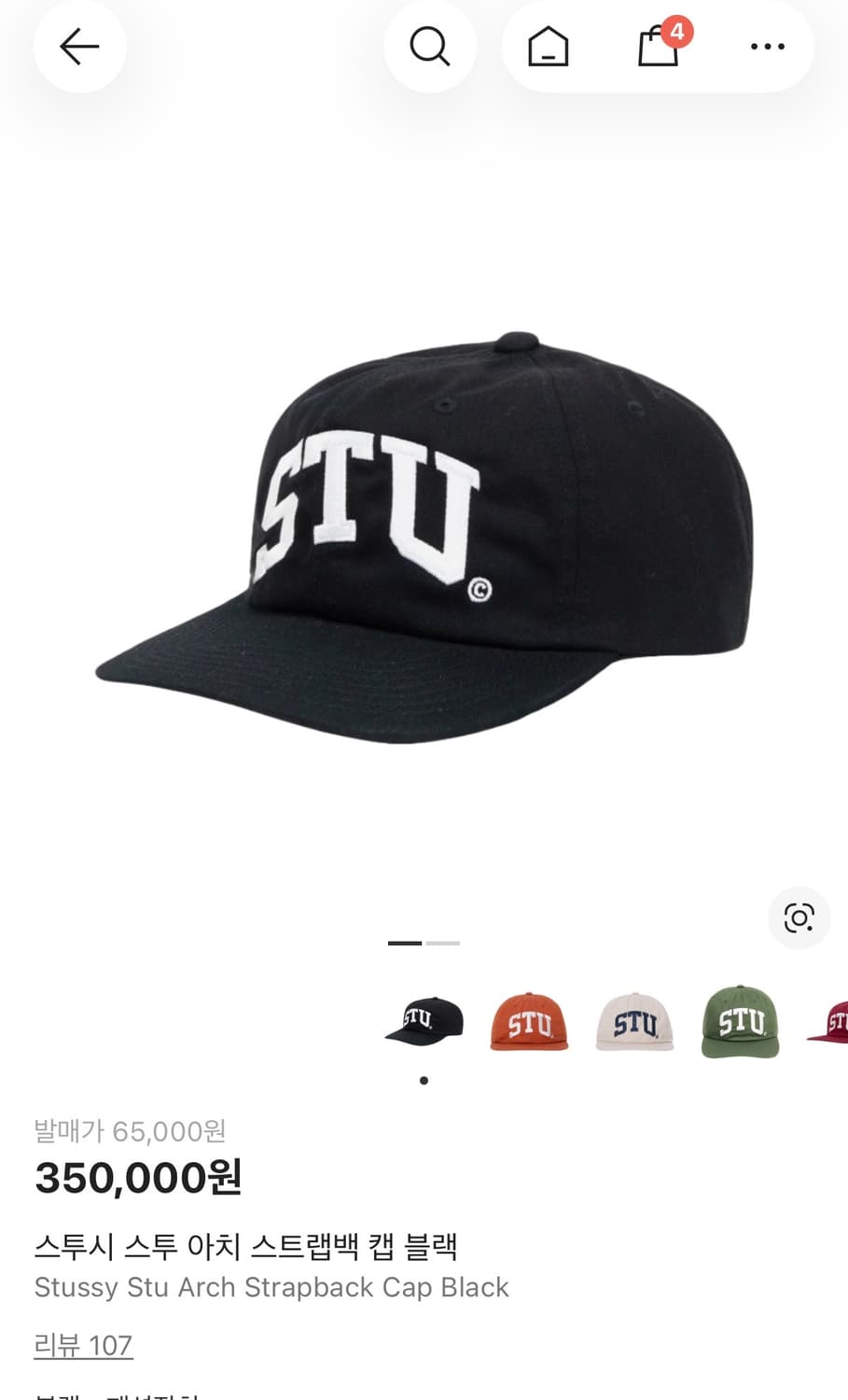
Task: Navigate back with the arrow icon
Action: click(x=79, y=46)
